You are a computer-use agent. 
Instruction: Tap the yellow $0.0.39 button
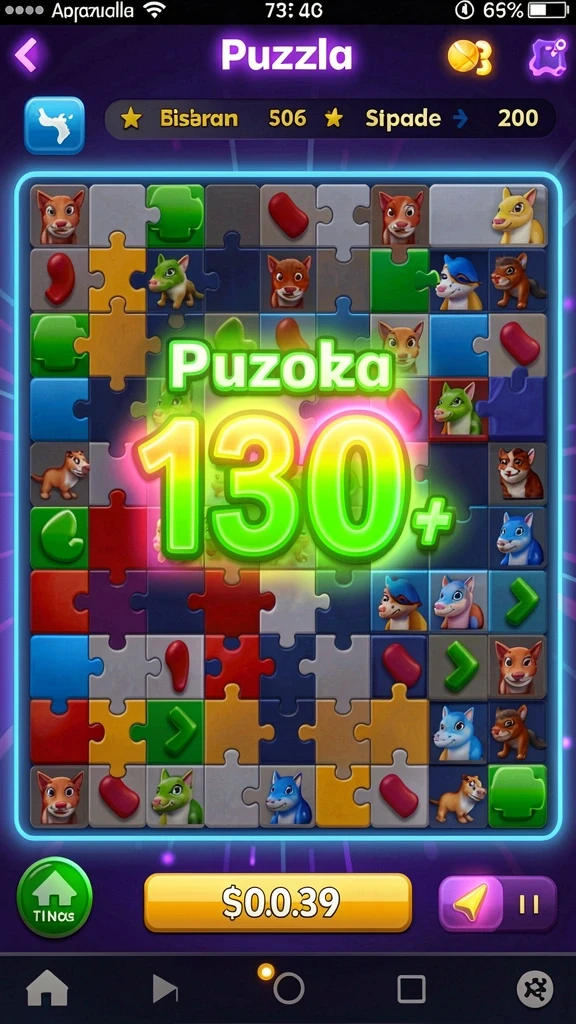278,903
